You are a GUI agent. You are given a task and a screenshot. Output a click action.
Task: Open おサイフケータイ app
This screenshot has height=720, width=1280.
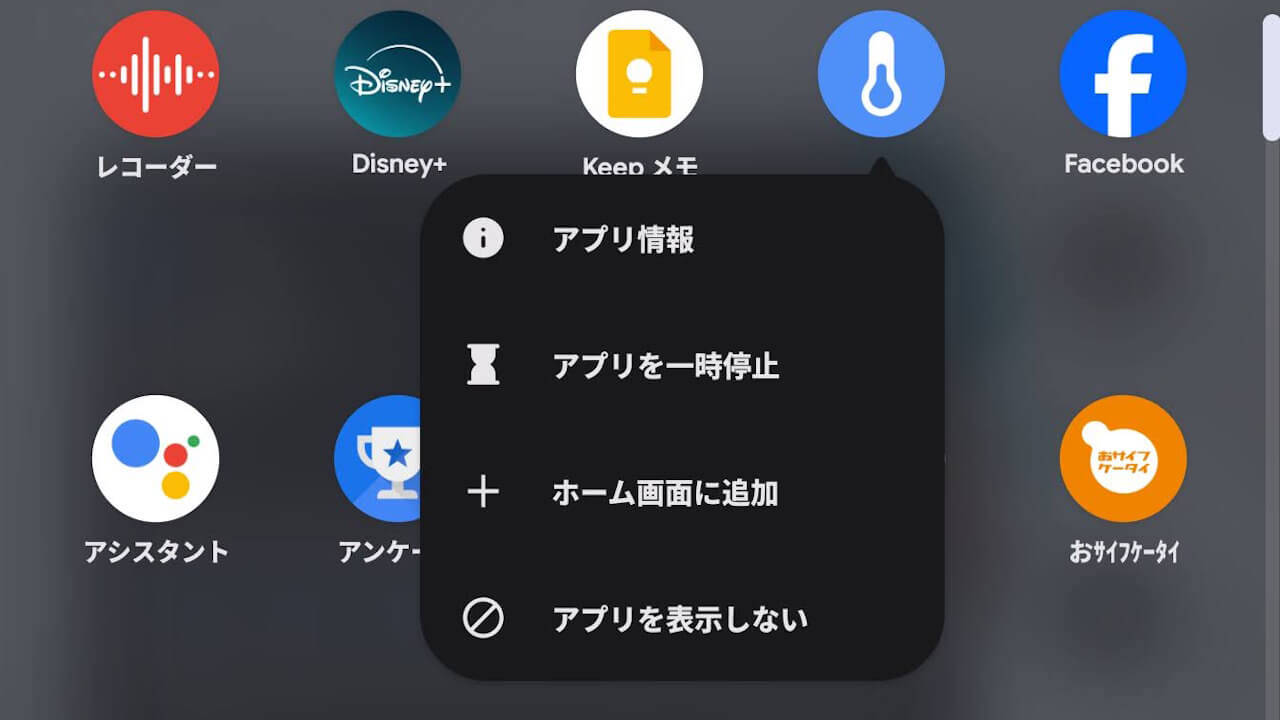click(x=1123, y=458)
